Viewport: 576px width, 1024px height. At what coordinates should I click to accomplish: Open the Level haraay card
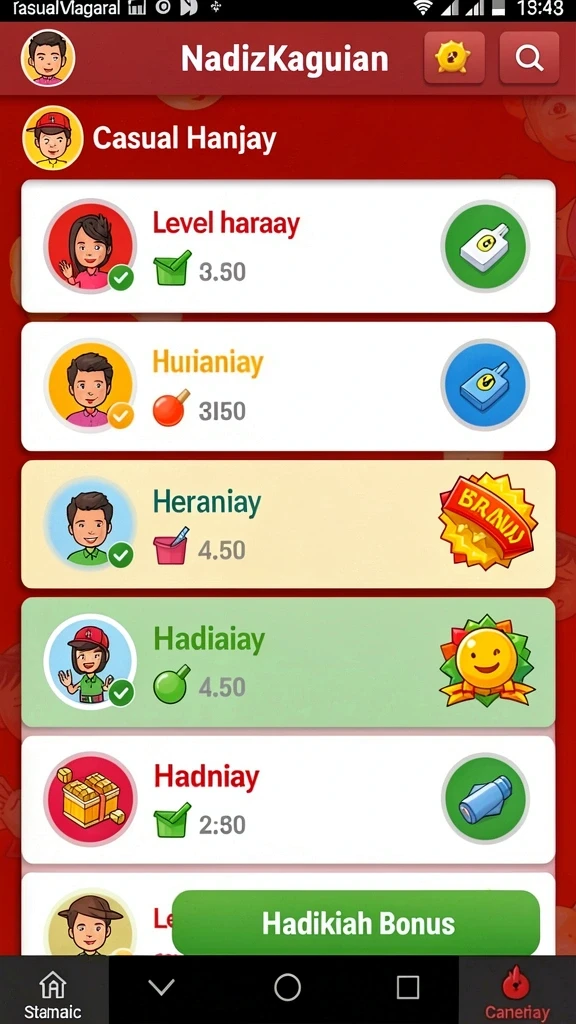288,246
